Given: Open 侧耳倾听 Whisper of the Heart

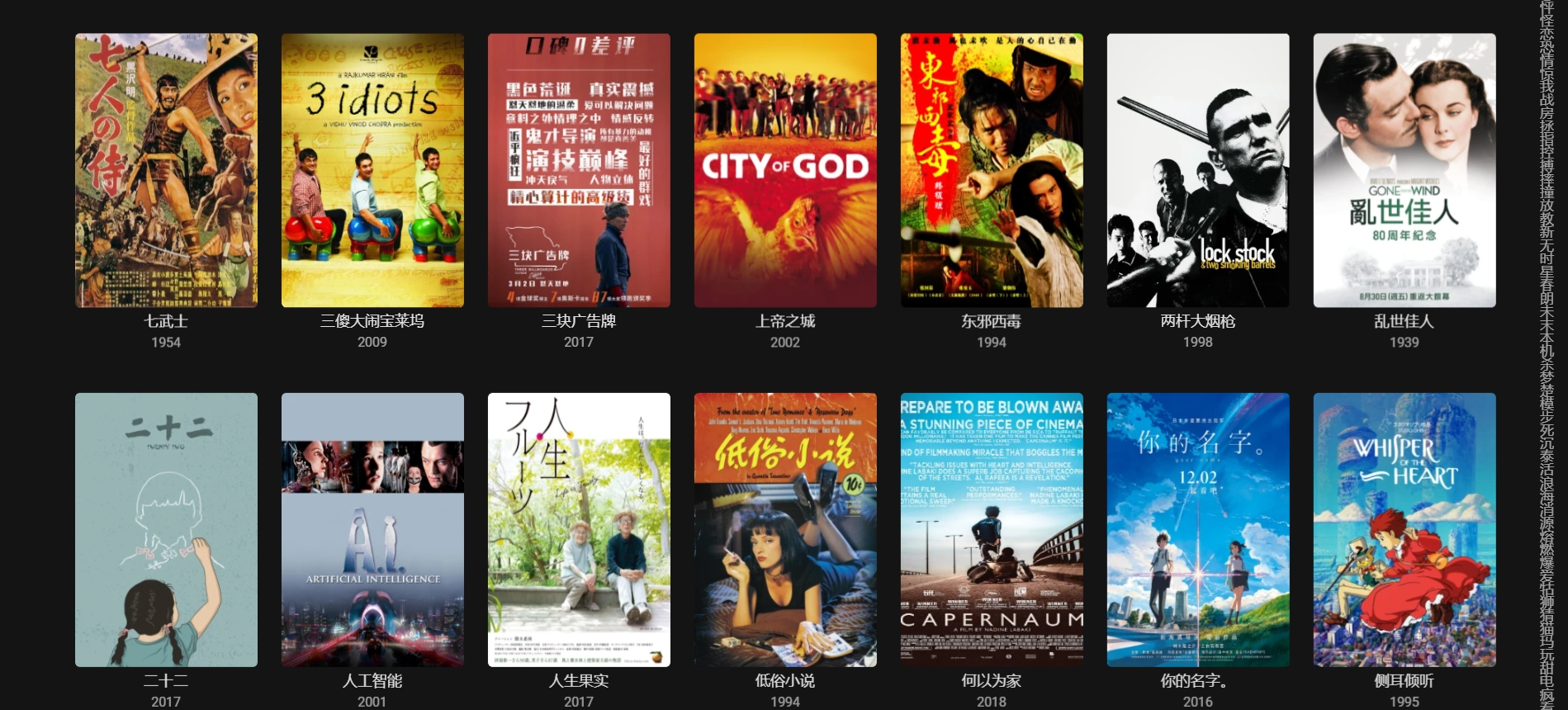Looking at the screenshot, I should click(1405, 529).
